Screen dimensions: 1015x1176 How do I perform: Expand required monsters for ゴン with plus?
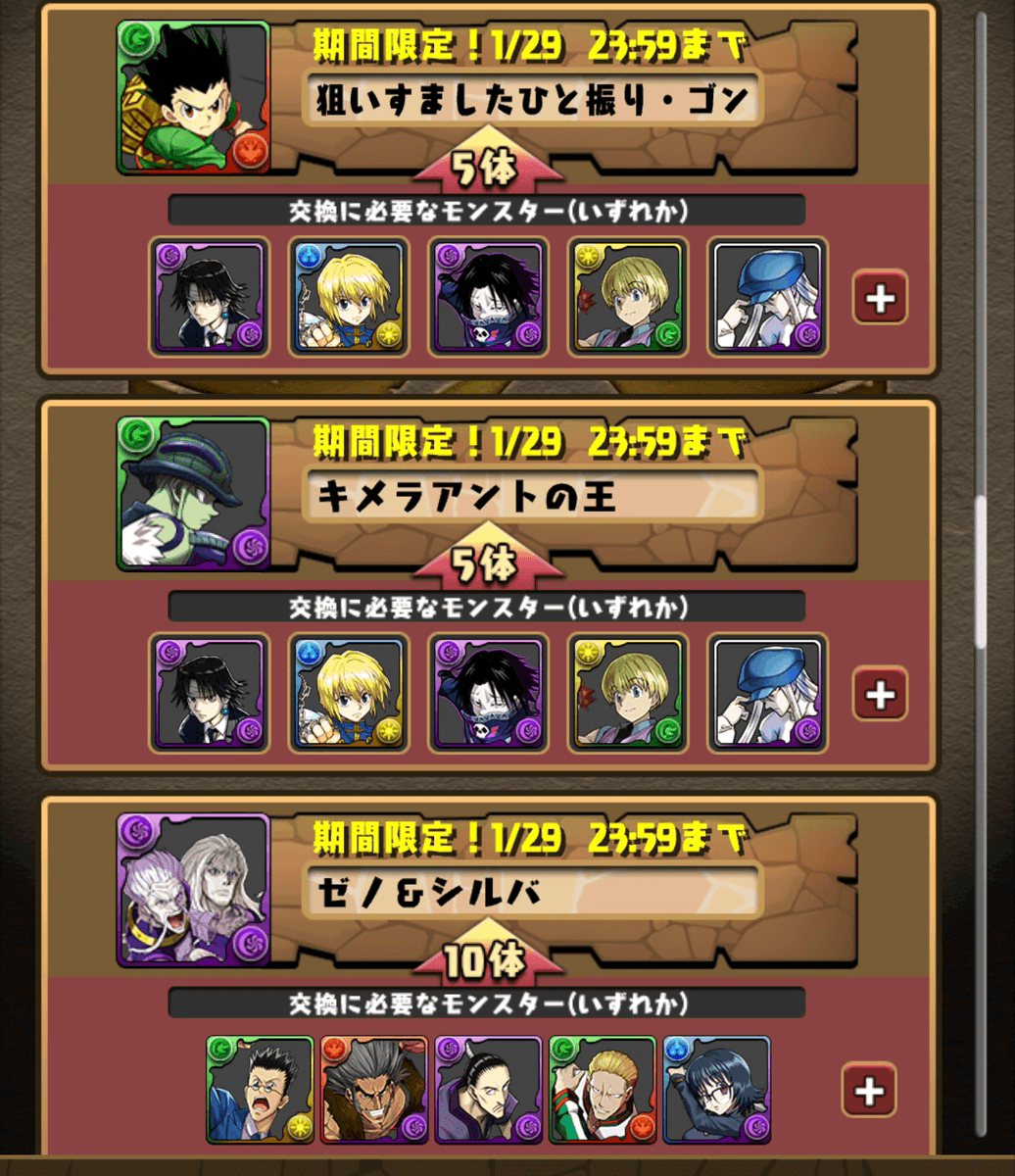click(880, 298)
